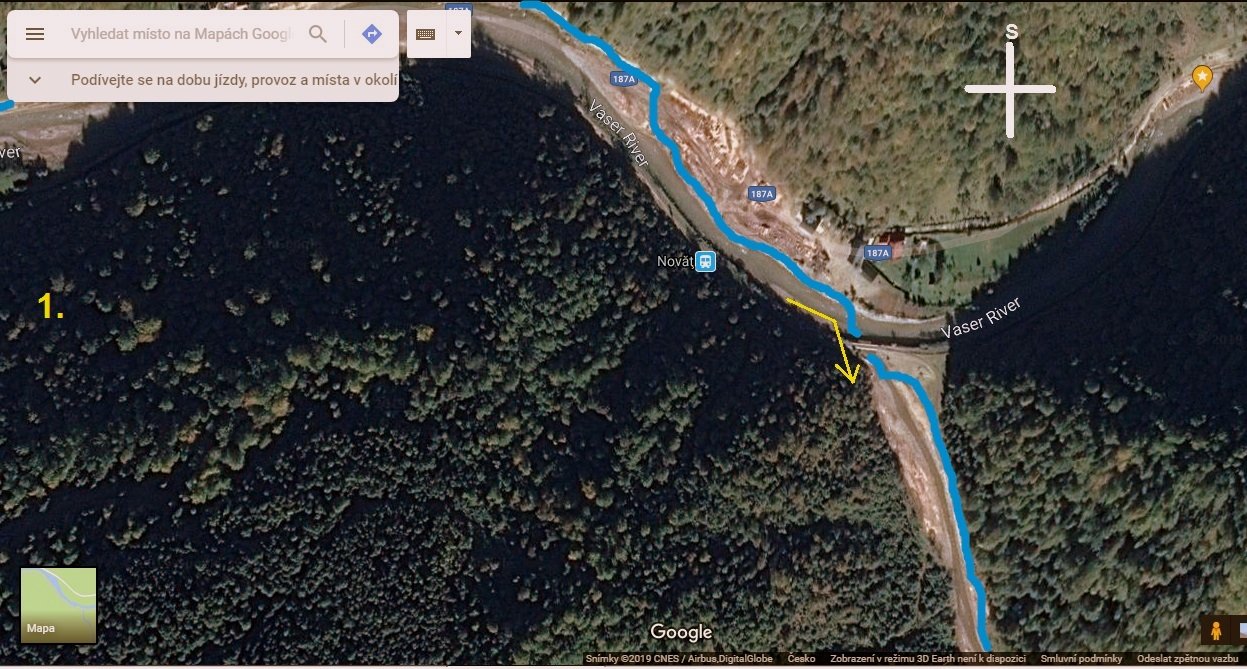The width and height of the screenshot is (1247, 669).
Task: Open the hamburger menu
Action: (x=35, y=34)
